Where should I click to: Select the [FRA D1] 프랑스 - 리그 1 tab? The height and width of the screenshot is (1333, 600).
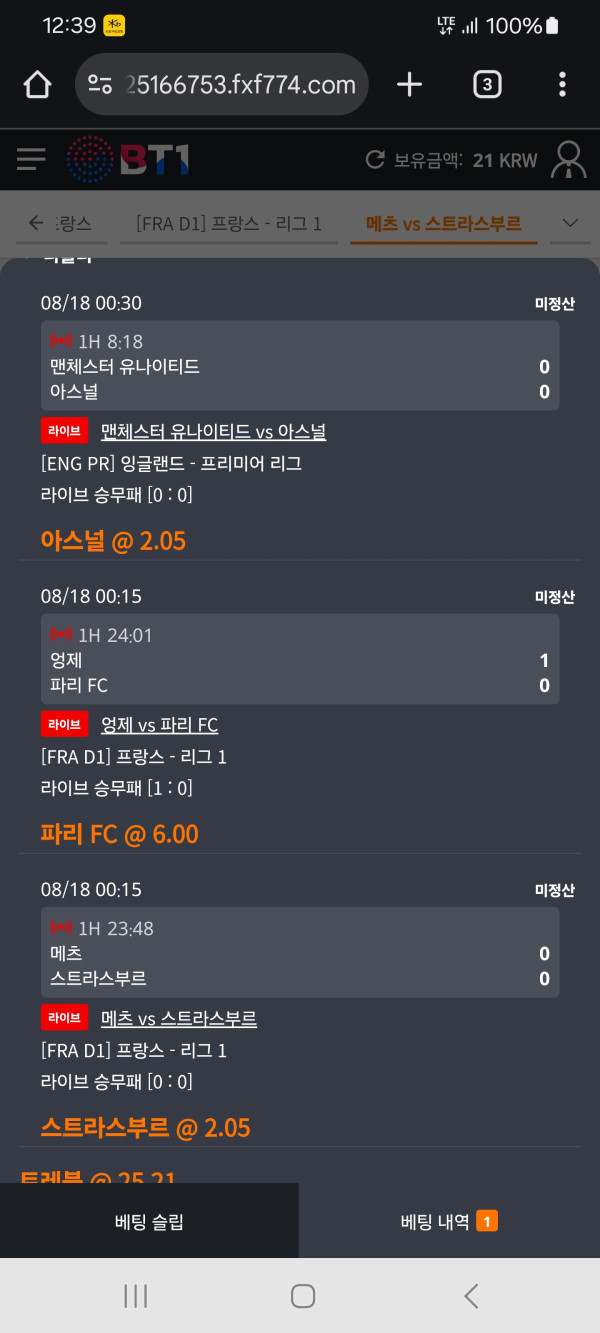(229, 224)
